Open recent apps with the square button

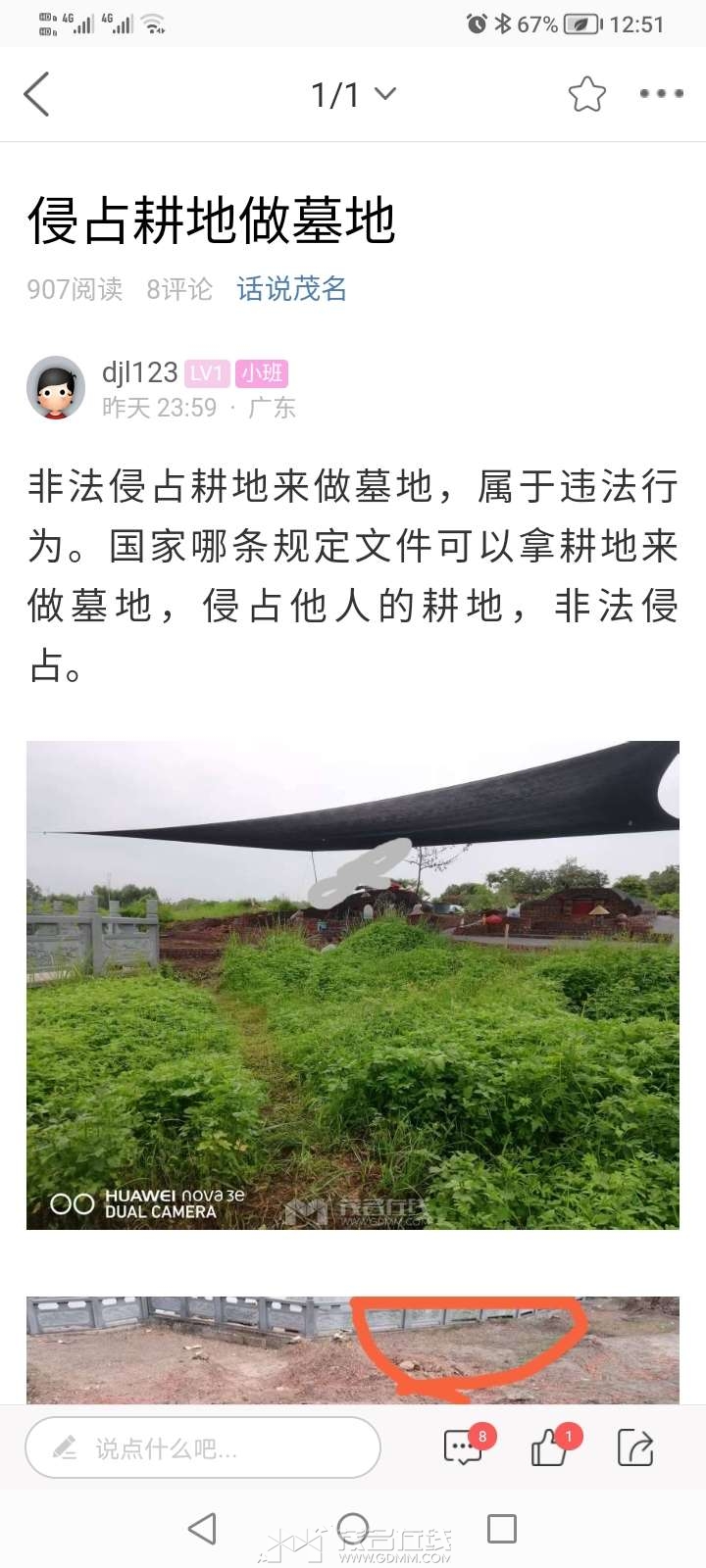tap(502, 1529)
